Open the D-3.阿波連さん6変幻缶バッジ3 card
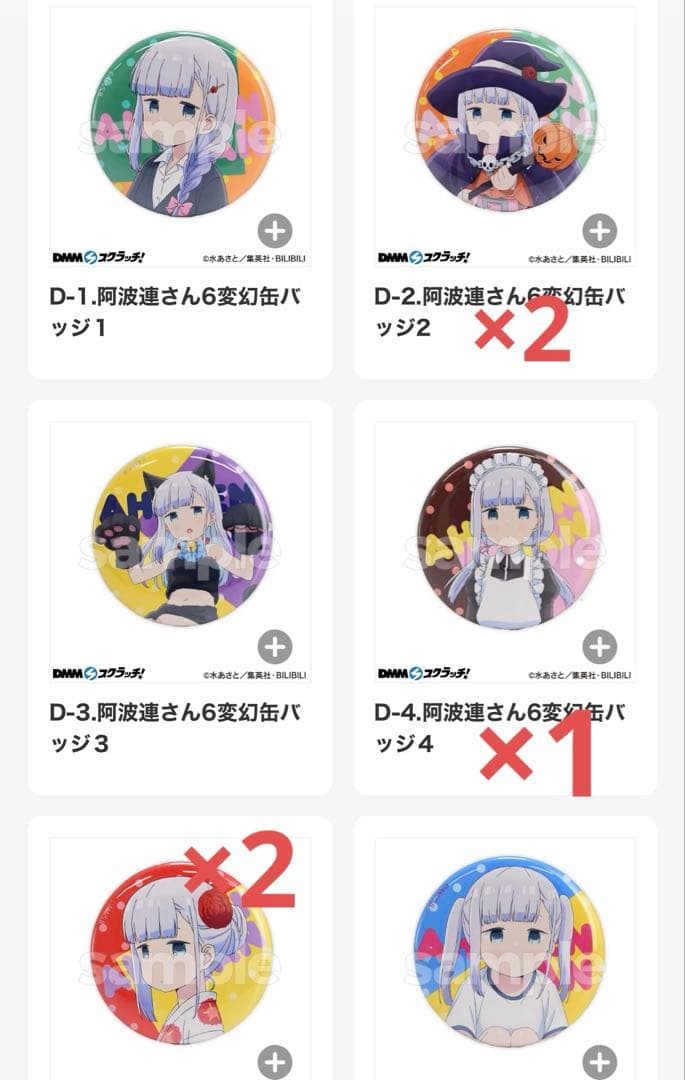The height and width of the screenshot is (1080, 685). (178, 727)
